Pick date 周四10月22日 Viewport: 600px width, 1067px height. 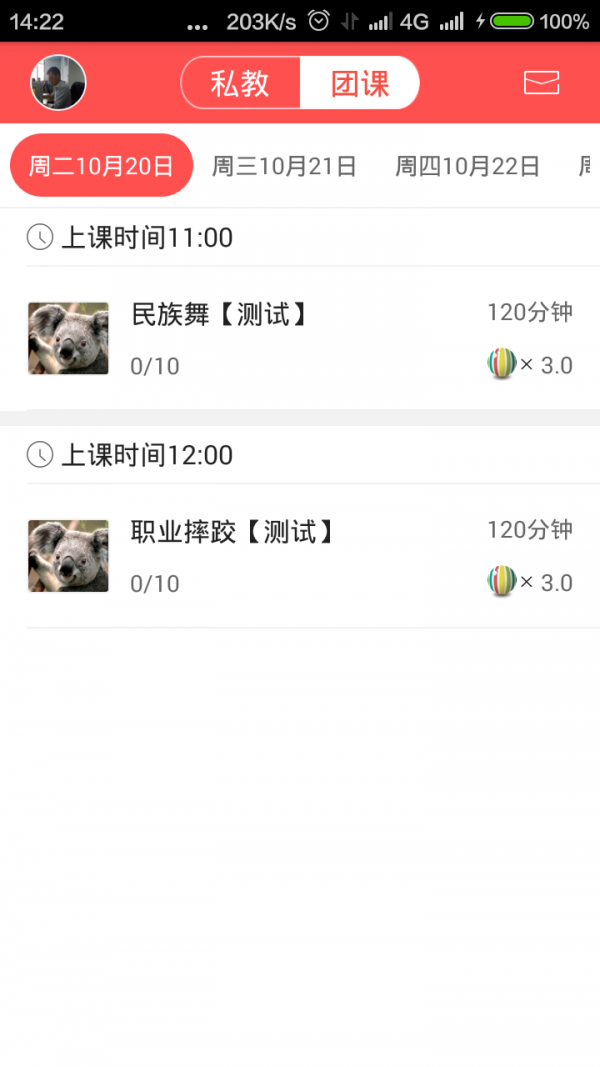click(x=467, y=166)
